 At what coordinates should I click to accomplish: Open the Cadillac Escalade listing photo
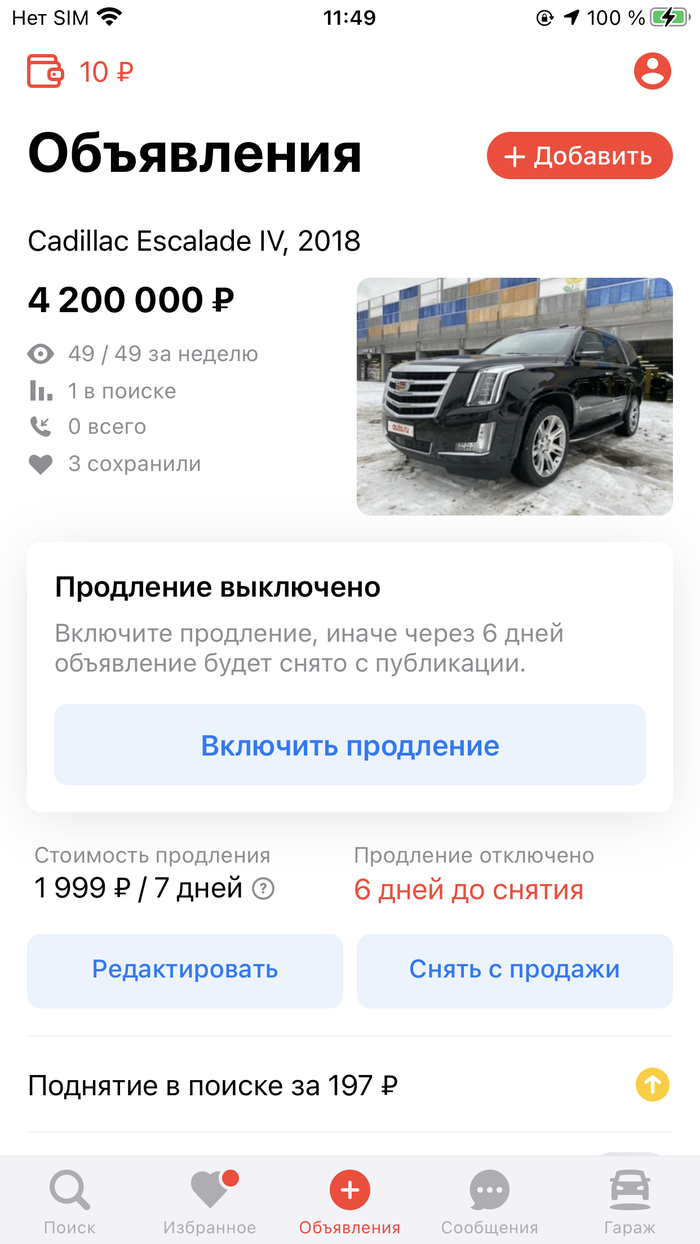click(x=514, y=396)
